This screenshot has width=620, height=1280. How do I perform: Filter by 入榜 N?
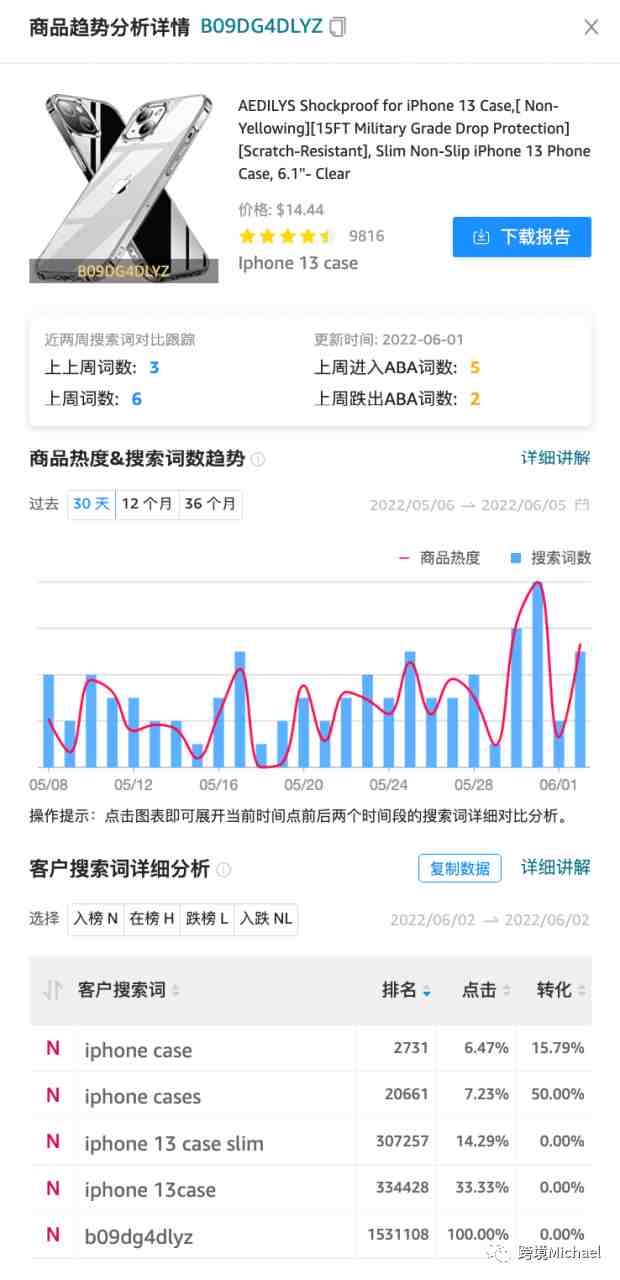point(96,918)
